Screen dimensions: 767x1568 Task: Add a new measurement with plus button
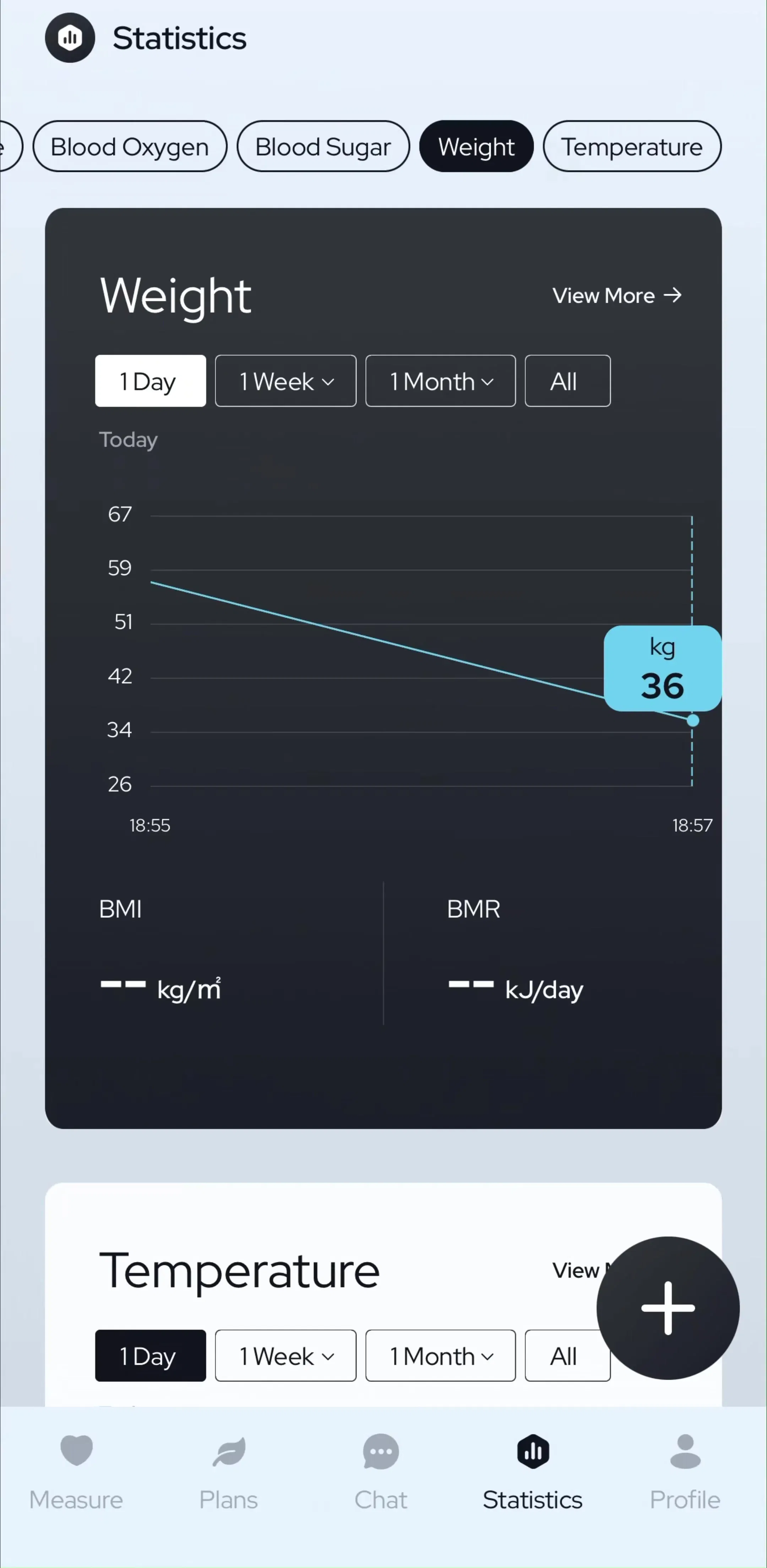pyautogui.click(x=668, y=1308)
